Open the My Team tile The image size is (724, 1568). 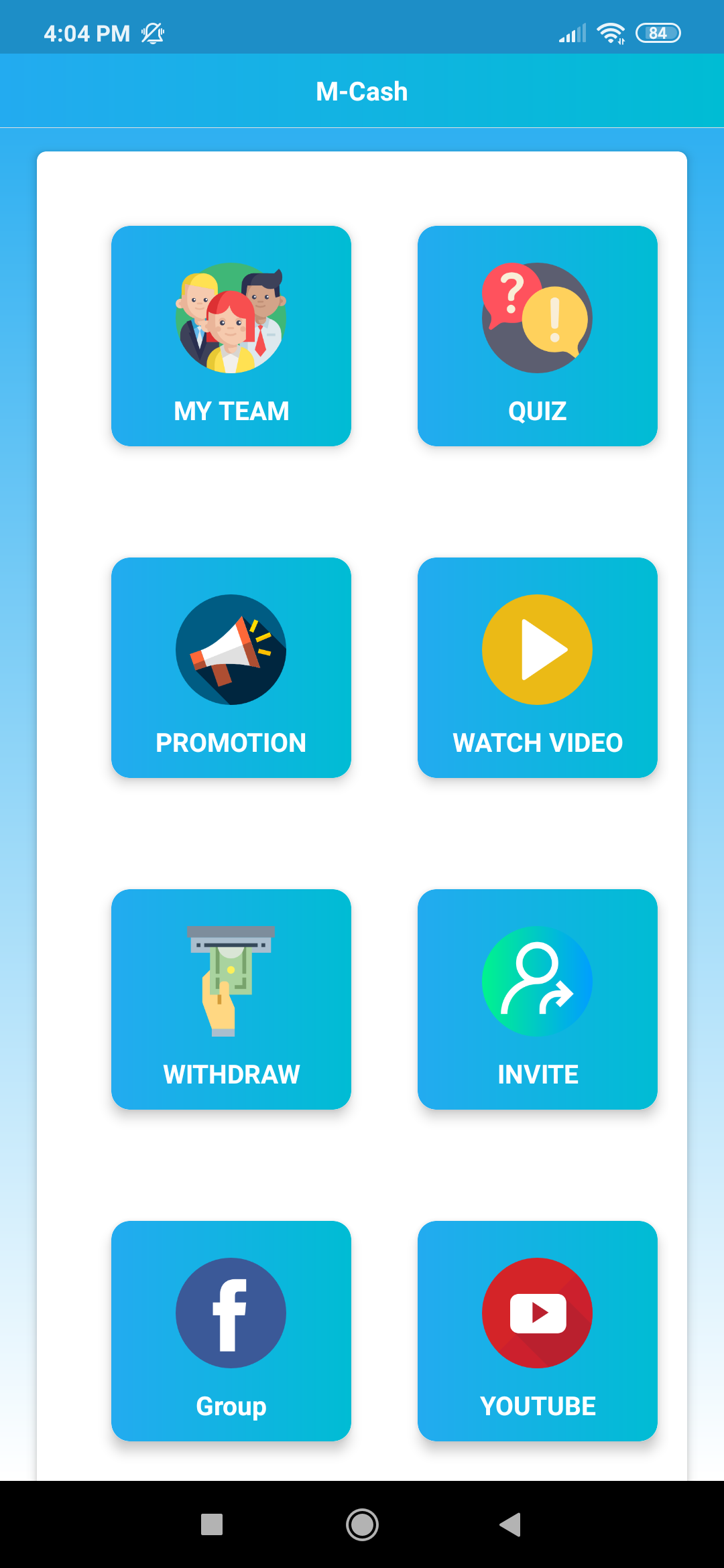pyautogui.click(x=231, y=336)
